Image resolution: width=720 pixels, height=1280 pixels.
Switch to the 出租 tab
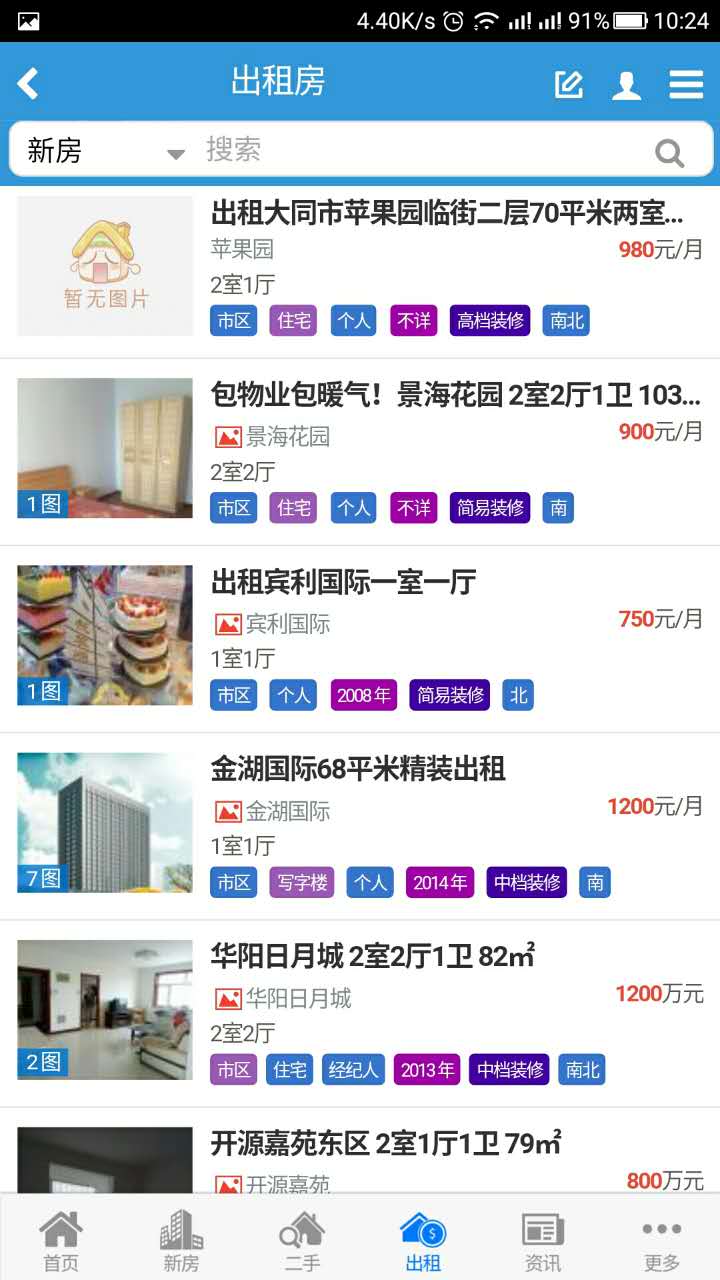coord(422,1235)
